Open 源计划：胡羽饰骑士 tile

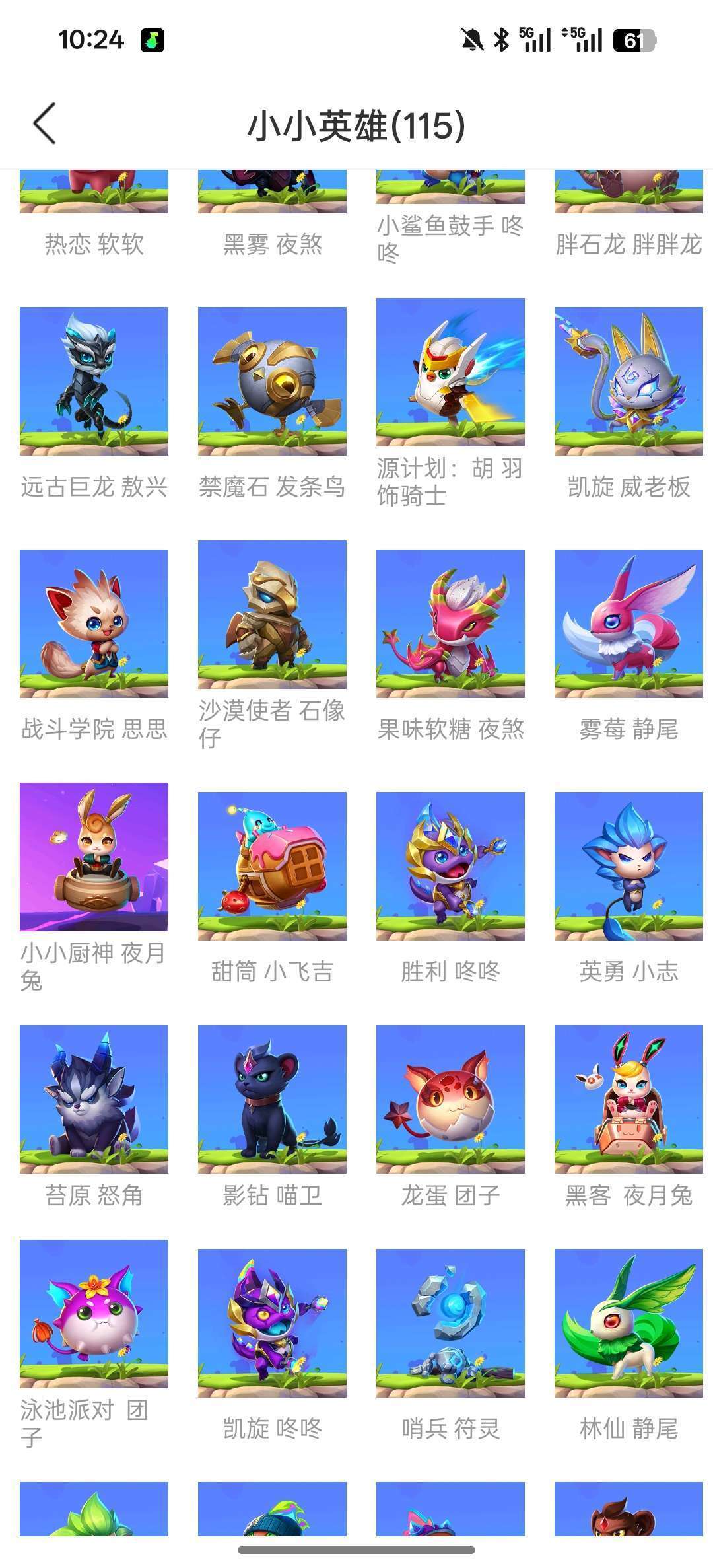[x=450, y=372]
